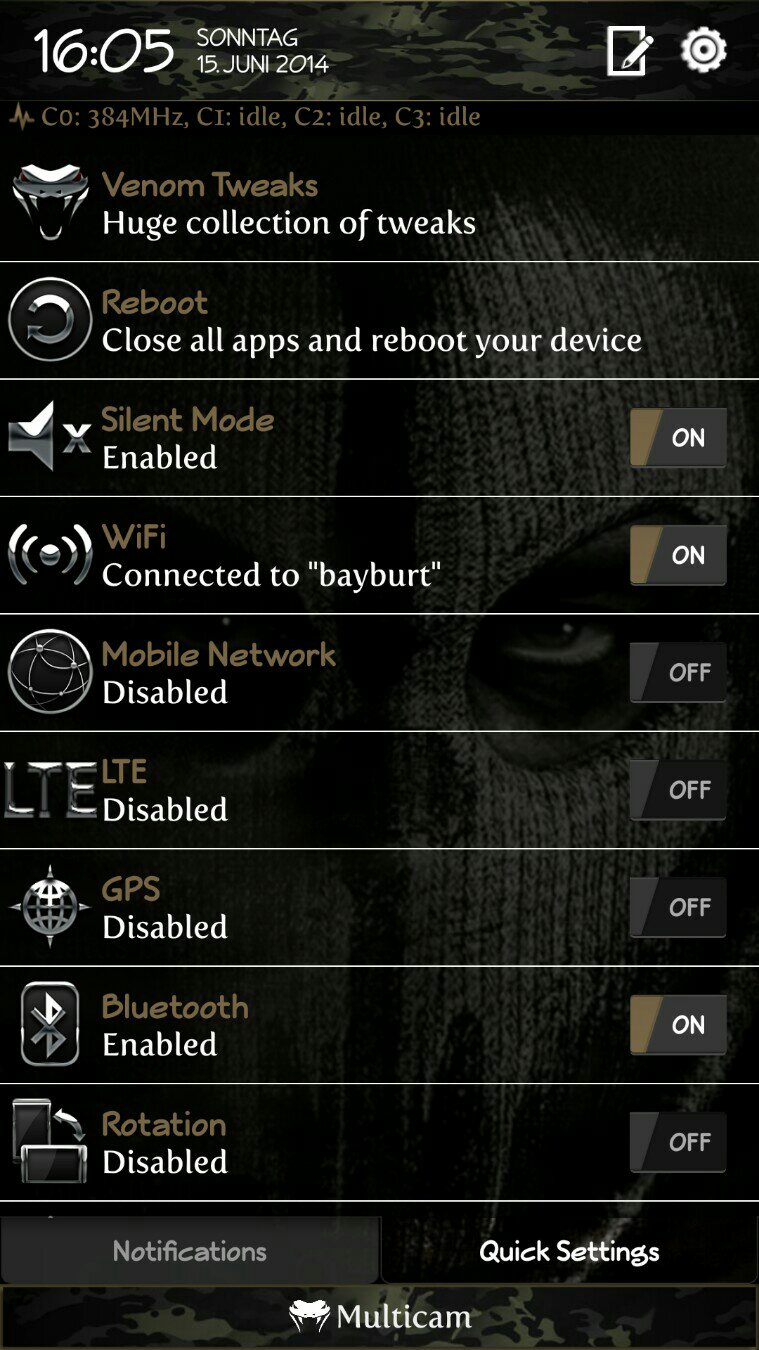Enable GPS
Image resolution: width=759 pixels, height=1350 pixels.
(678, 907)
